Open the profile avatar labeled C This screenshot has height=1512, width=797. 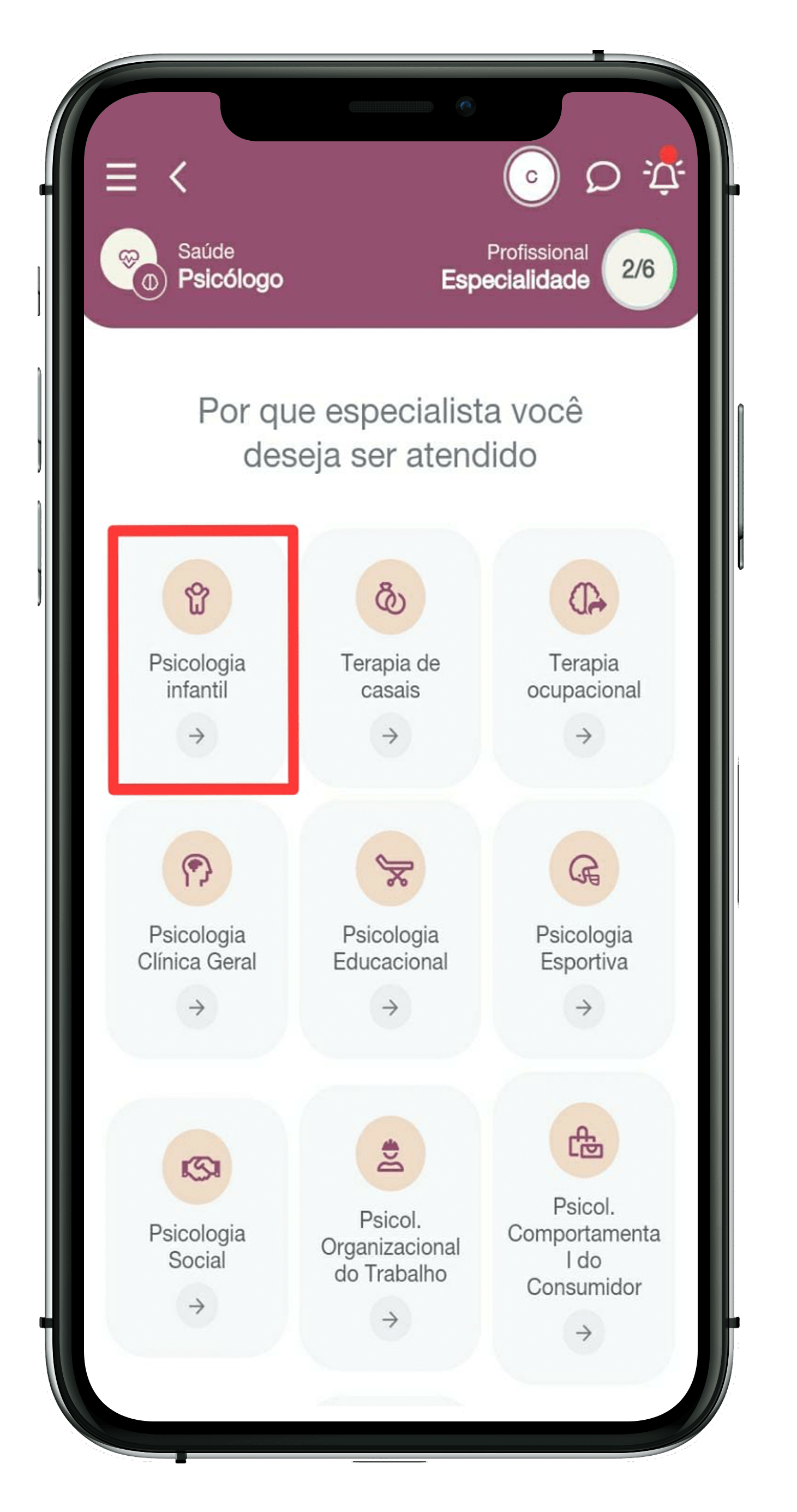(531, 177)
